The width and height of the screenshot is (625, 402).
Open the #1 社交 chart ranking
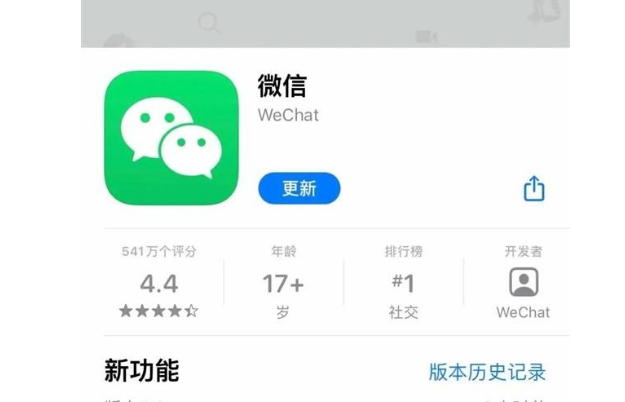[402, 284]
